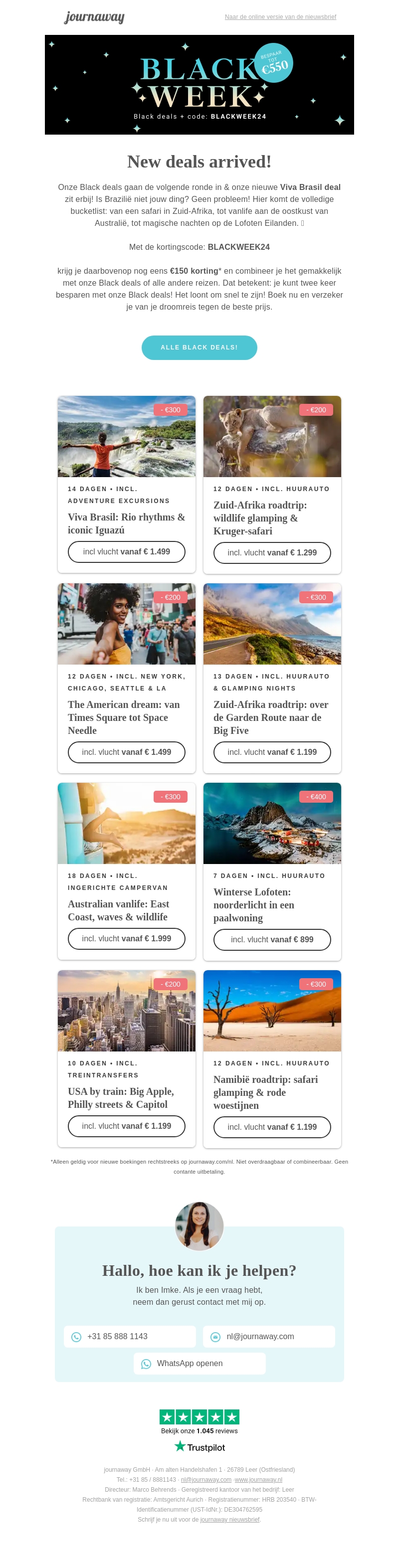Open the Namibië roadtrip deal image

[x=272, y=1011]
